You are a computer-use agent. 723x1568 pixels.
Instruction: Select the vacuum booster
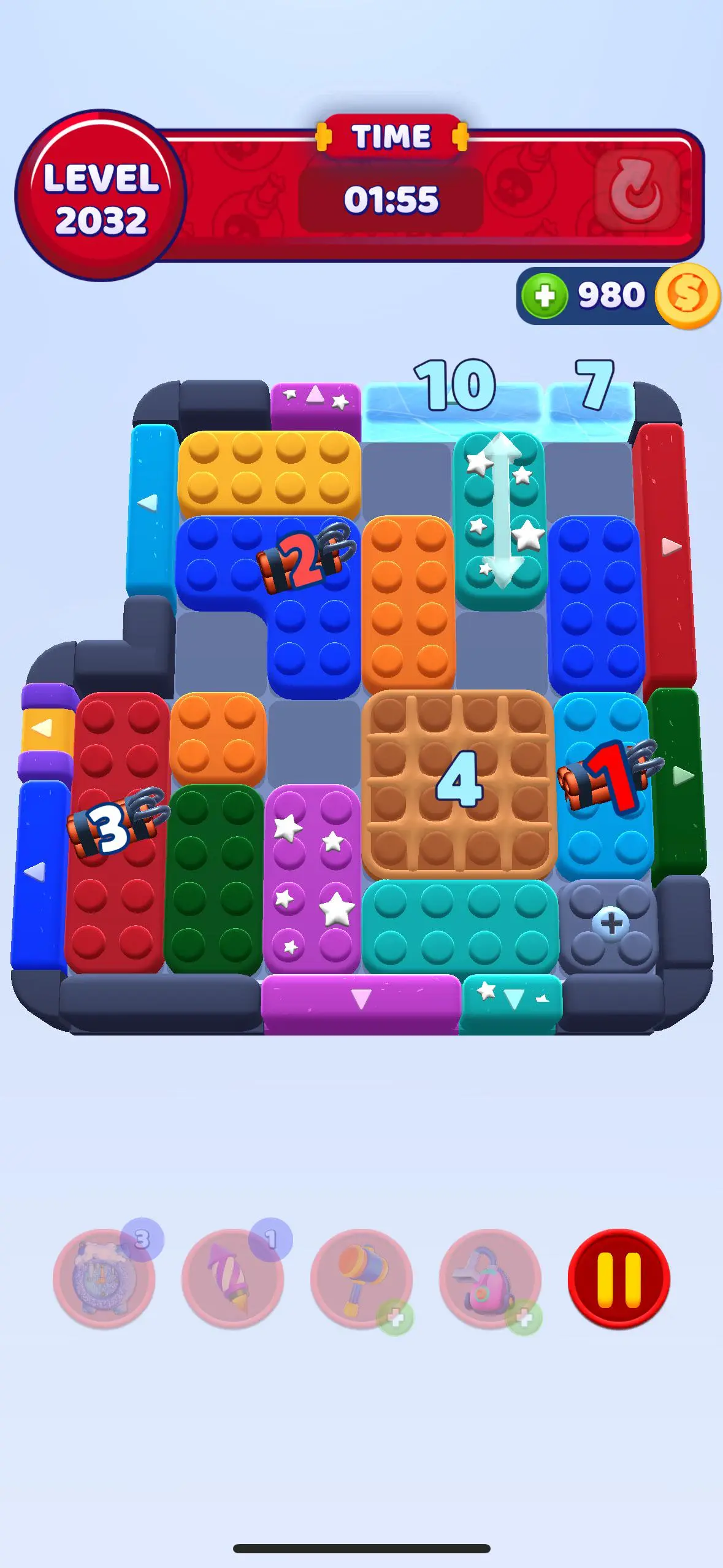point(490,1278)
